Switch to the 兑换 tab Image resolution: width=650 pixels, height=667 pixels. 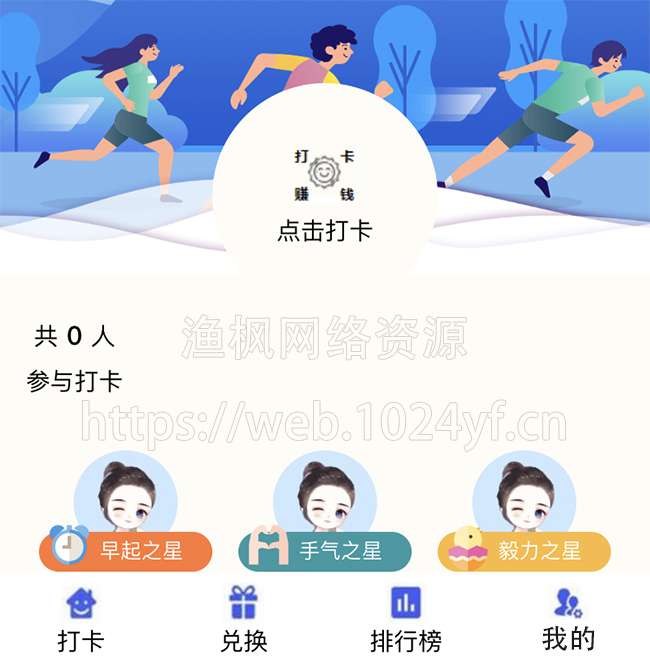point(243,620)
